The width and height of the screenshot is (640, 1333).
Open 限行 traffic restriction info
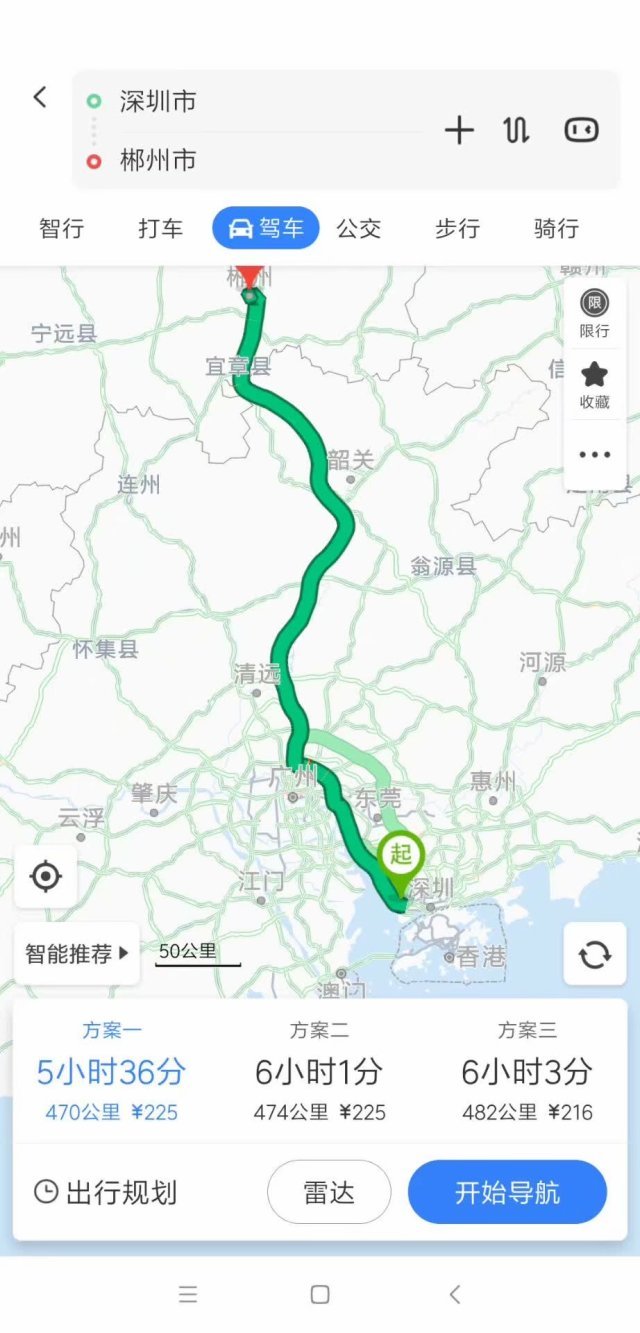[594, 314]
